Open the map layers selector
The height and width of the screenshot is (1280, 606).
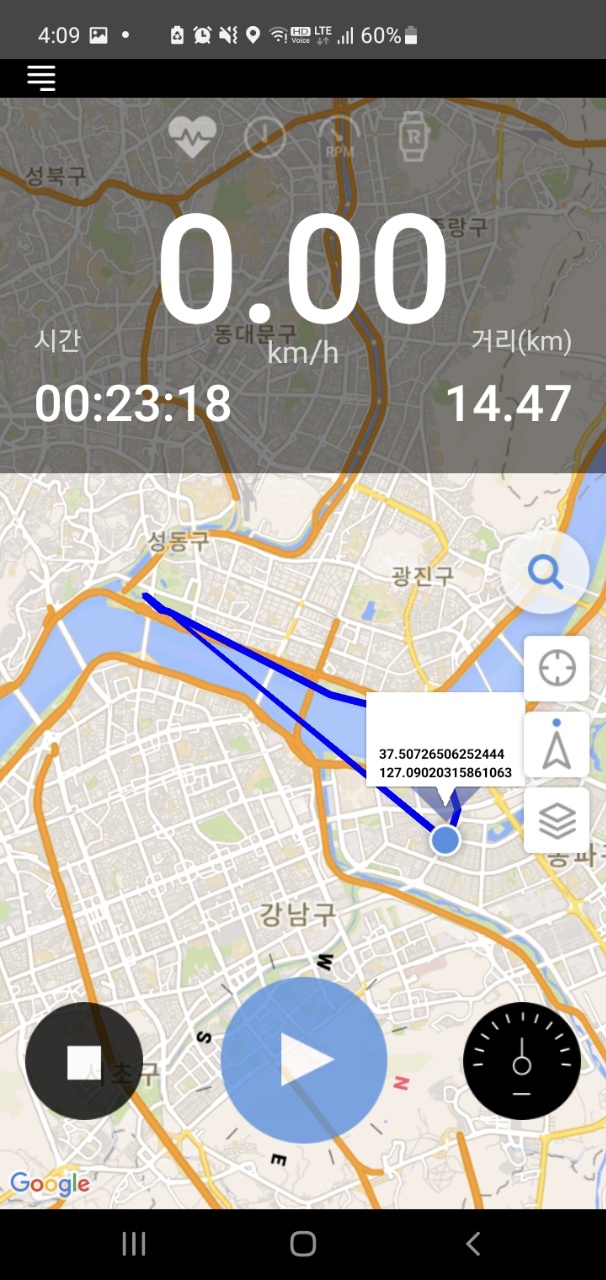click(557, 821)
